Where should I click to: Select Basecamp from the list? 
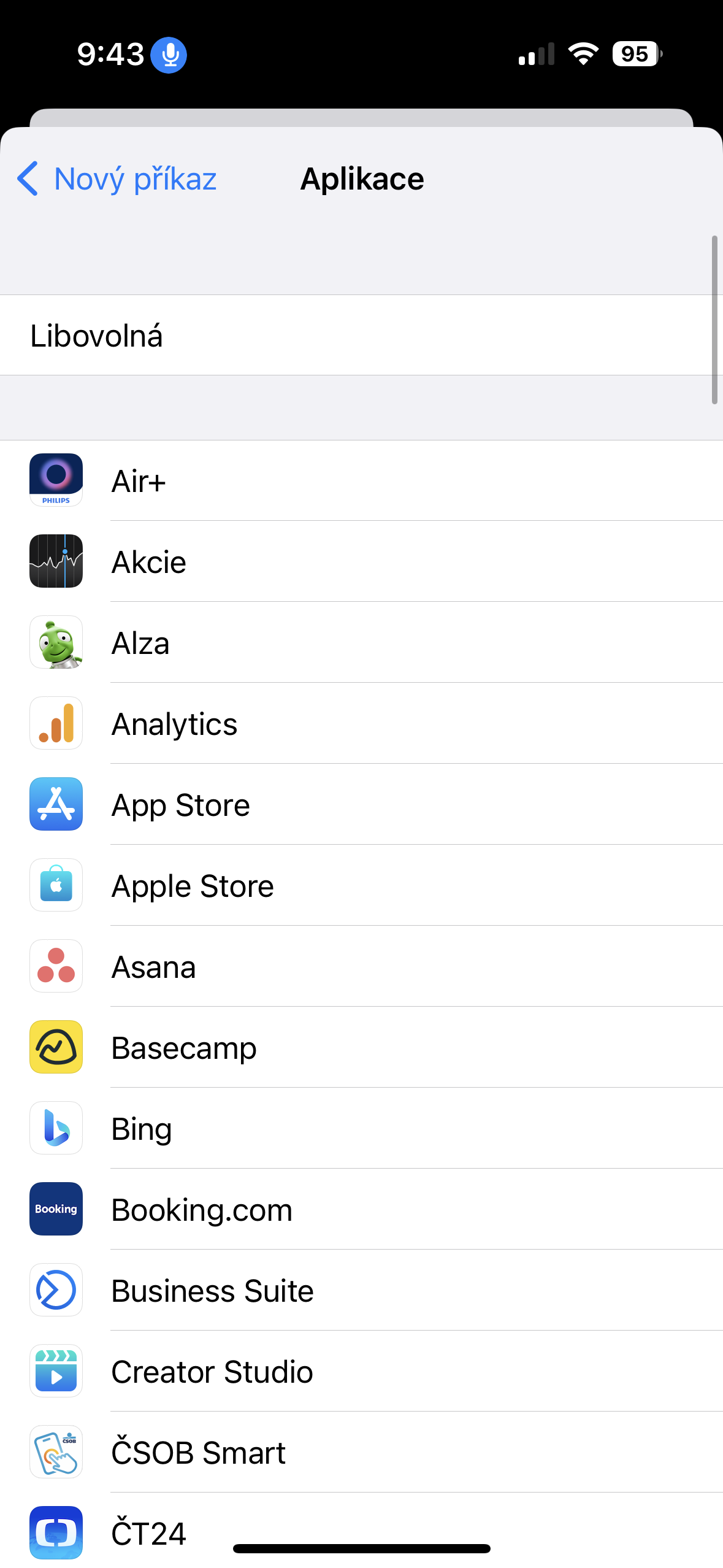coord(361,1047)
